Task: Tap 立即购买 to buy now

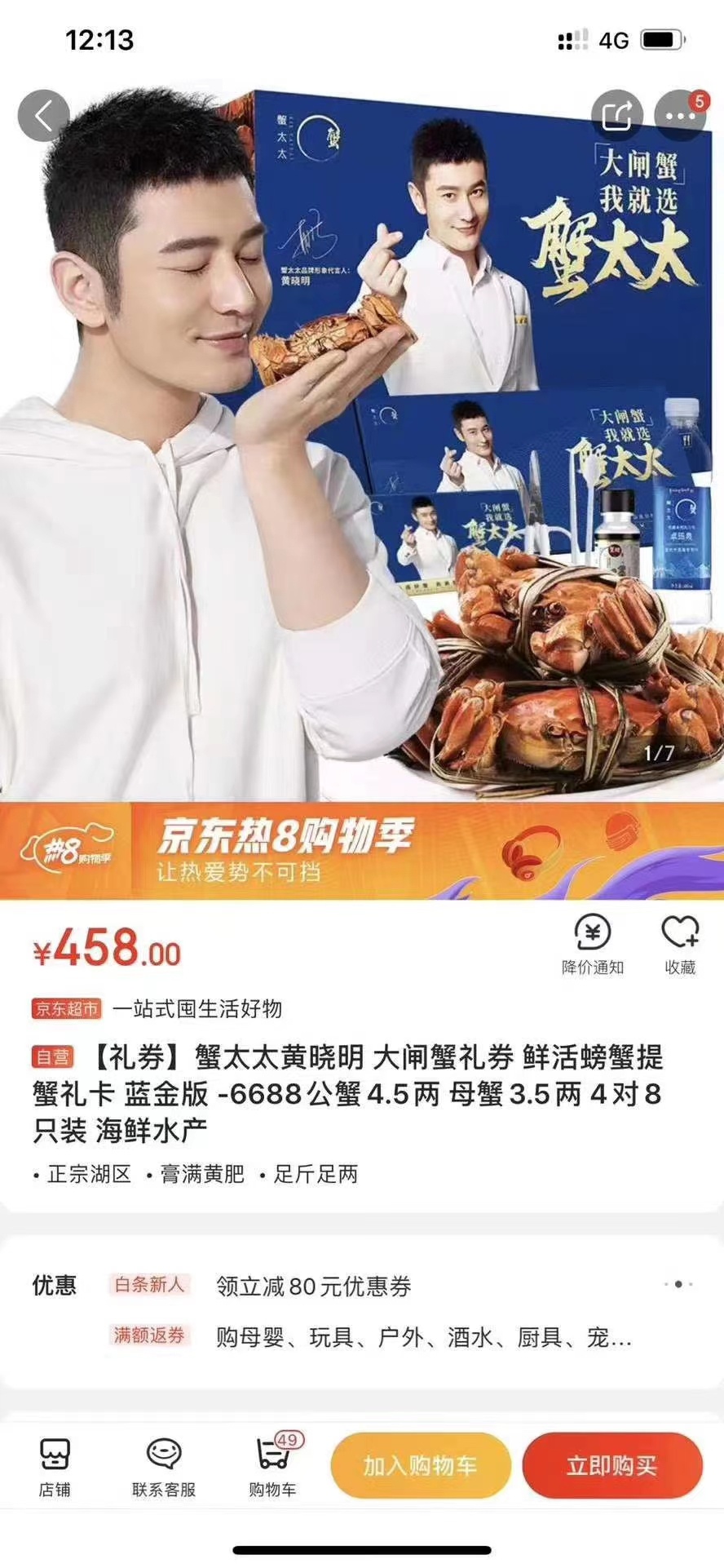Action: coord(611,1466)
